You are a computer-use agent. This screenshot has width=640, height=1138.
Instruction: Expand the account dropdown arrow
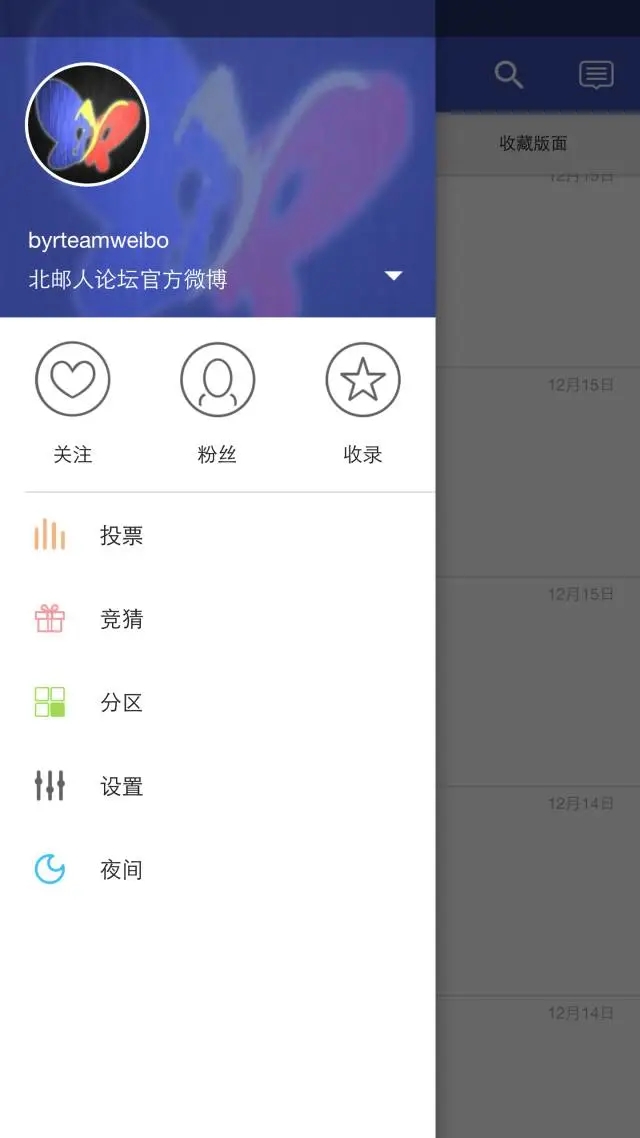pos(393,276)
